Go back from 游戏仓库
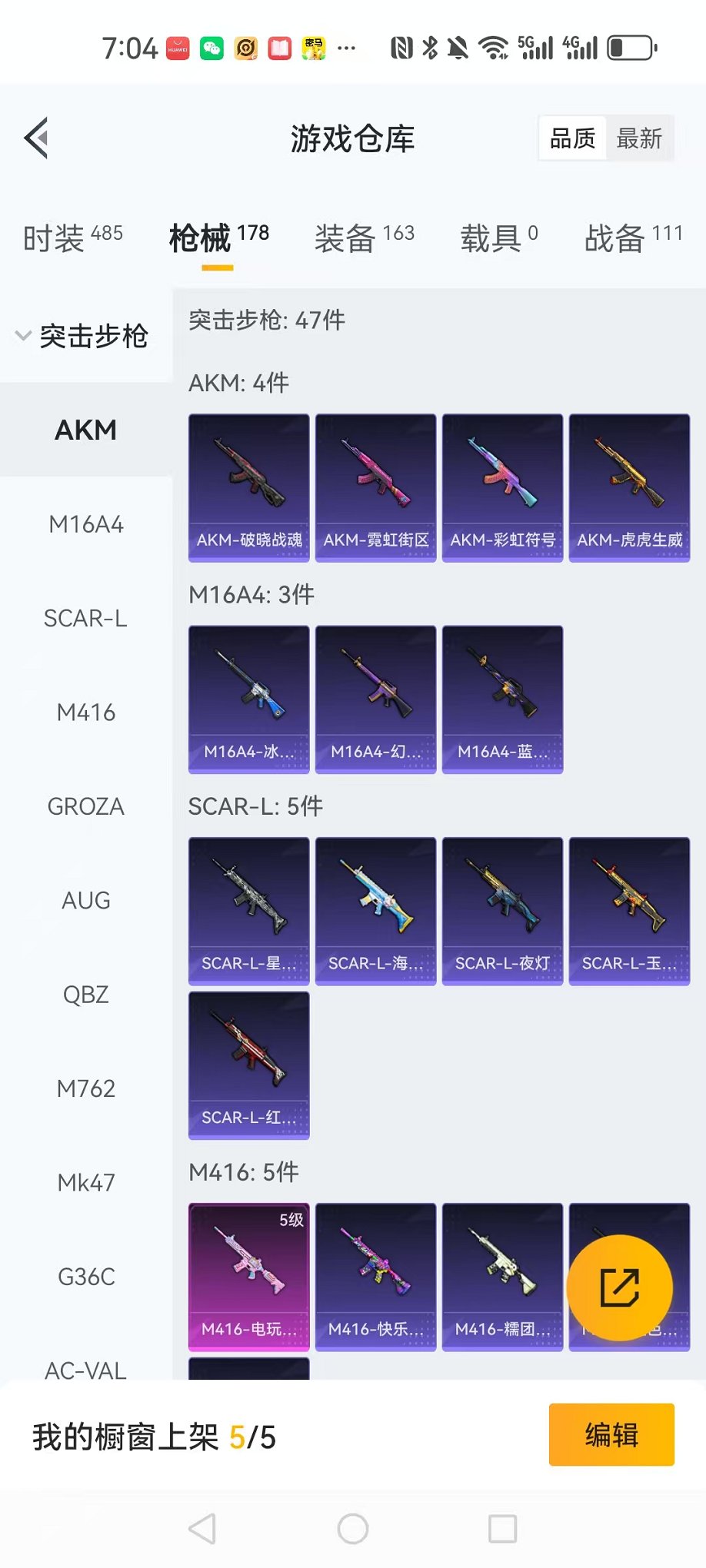This screenshot has height=1568, width=706. coord(37,138)
